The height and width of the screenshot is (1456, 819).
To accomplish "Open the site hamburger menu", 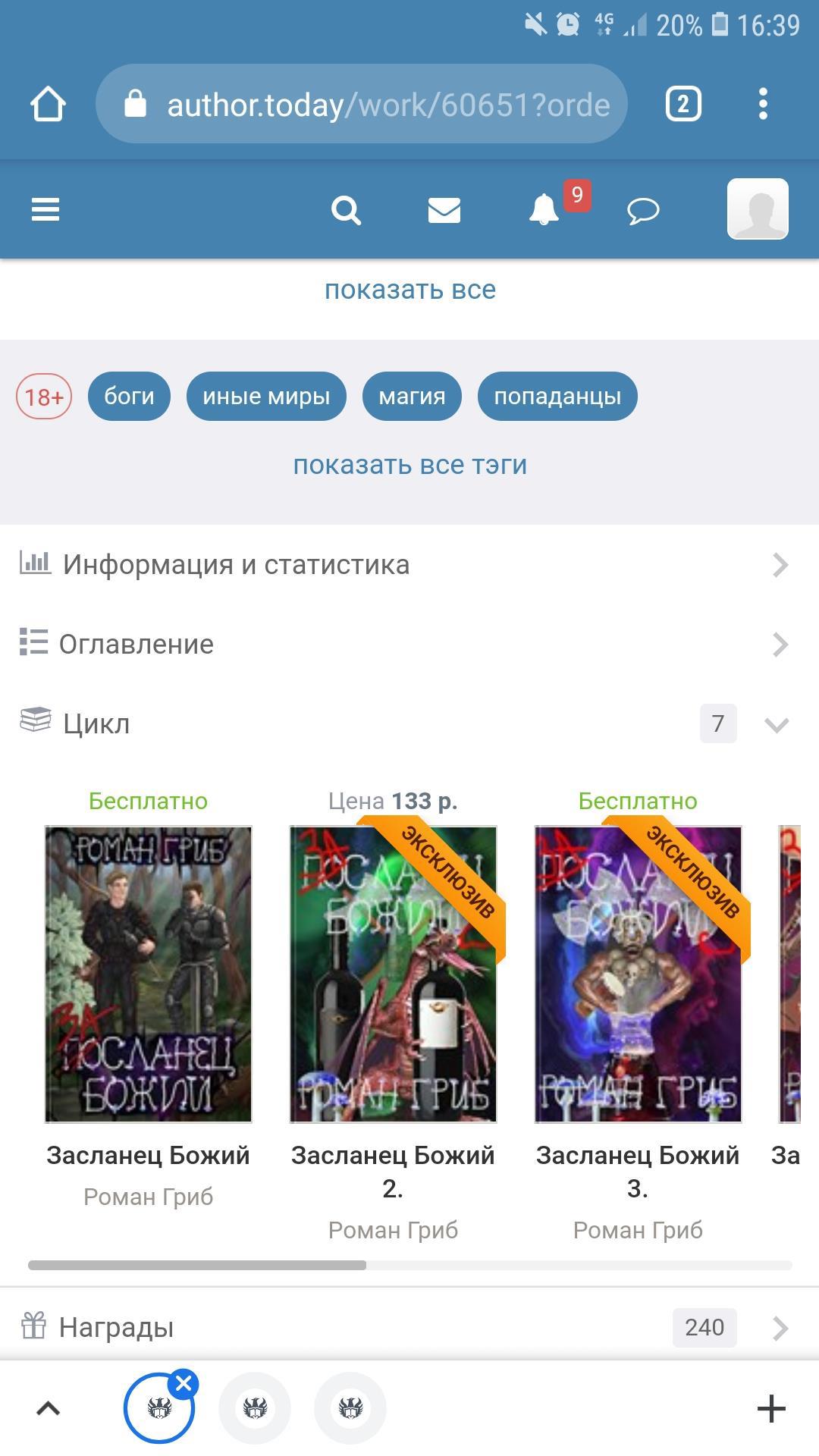I will pyautogui.click(x=45, y=209).
